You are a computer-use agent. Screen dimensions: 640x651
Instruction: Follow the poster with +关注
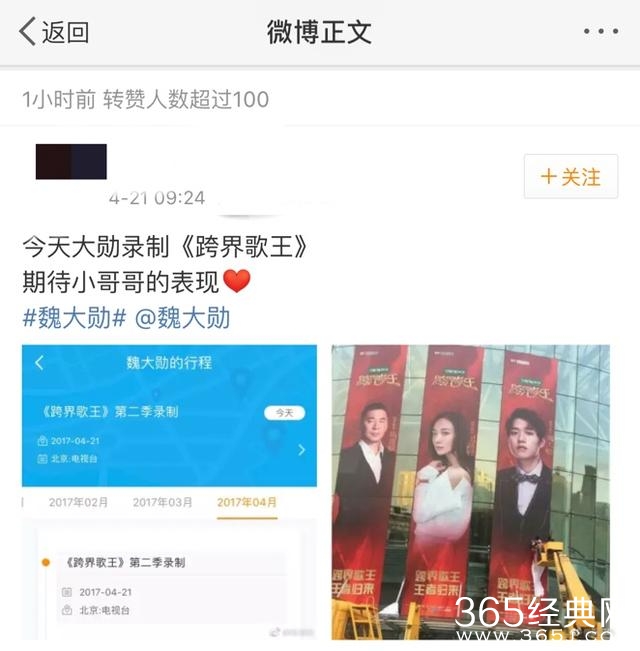(x=571, y=177)
